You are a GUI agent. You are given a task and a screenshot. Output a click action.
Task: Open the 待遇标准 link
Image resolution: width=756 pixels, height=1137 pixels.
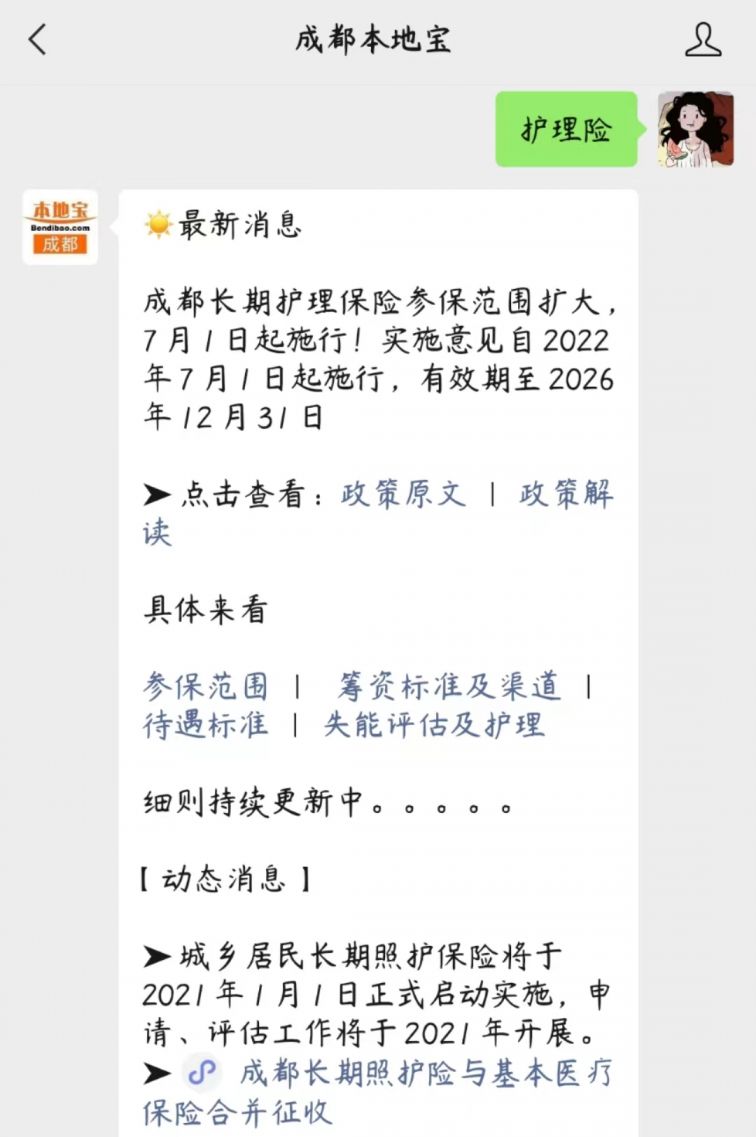tap(206, 725)
